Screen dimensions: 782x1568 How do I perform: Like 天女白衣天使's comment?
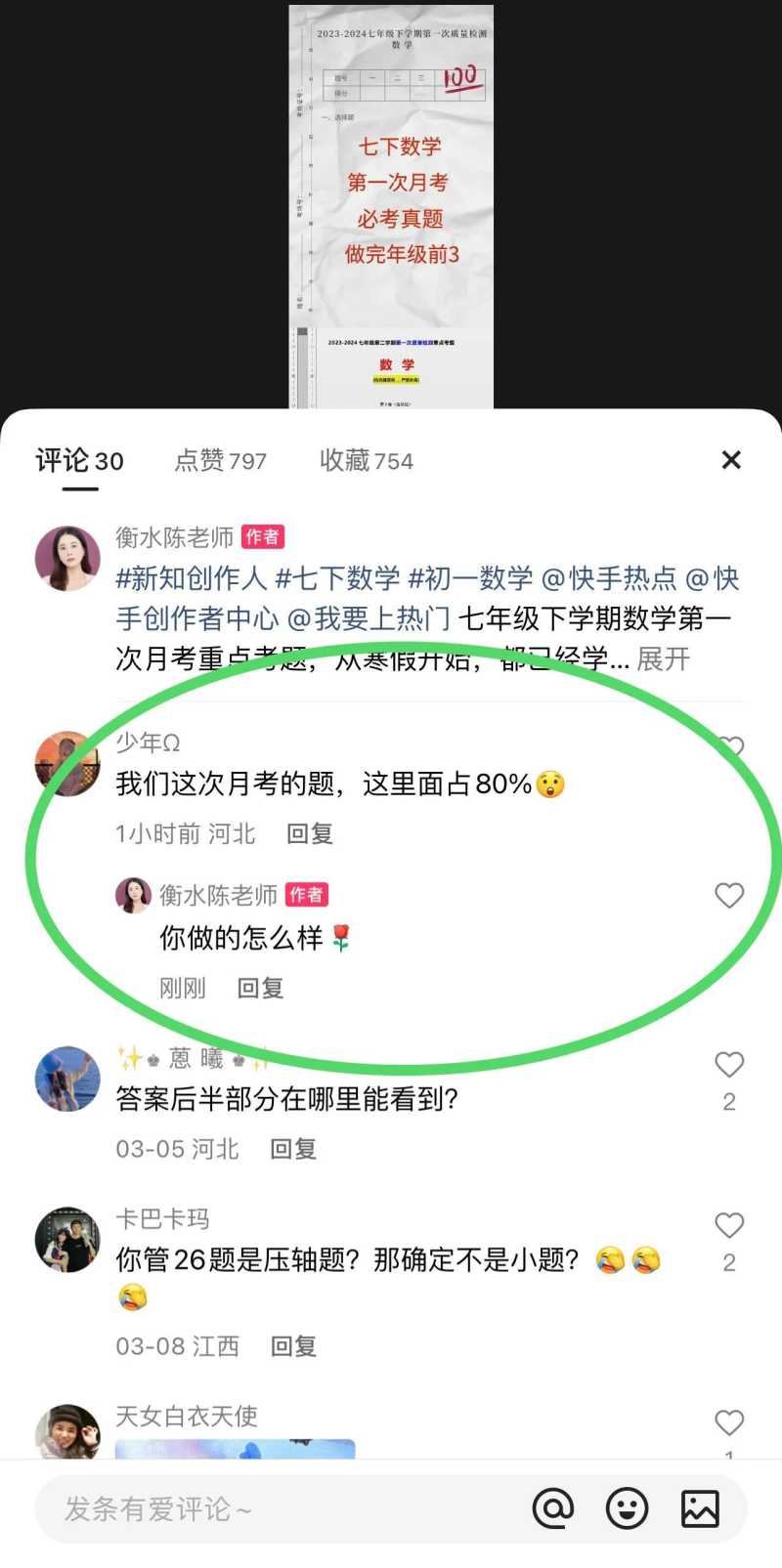tap(729, 1422)
